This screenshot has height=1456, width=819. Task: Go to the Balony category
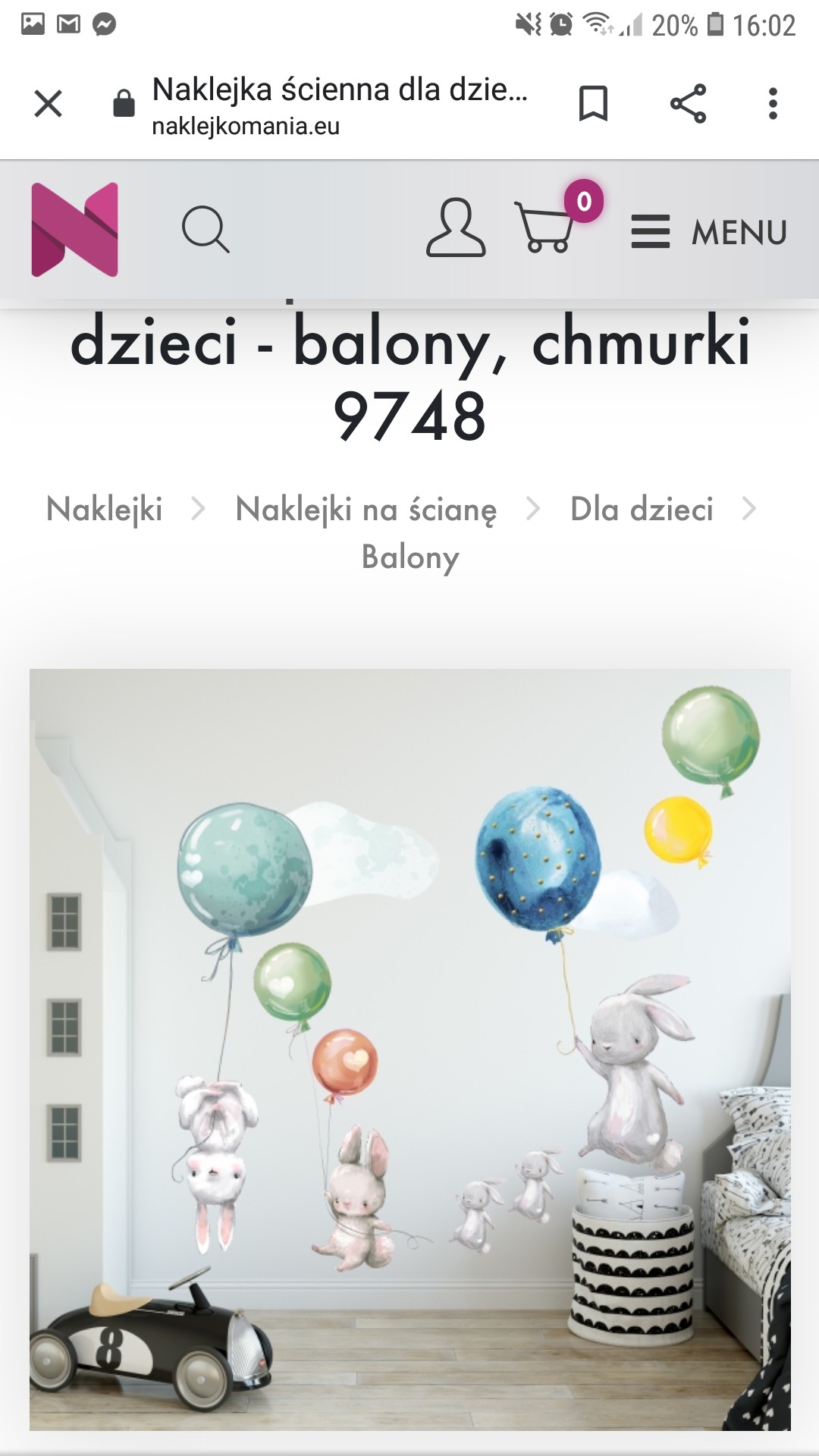410,557
